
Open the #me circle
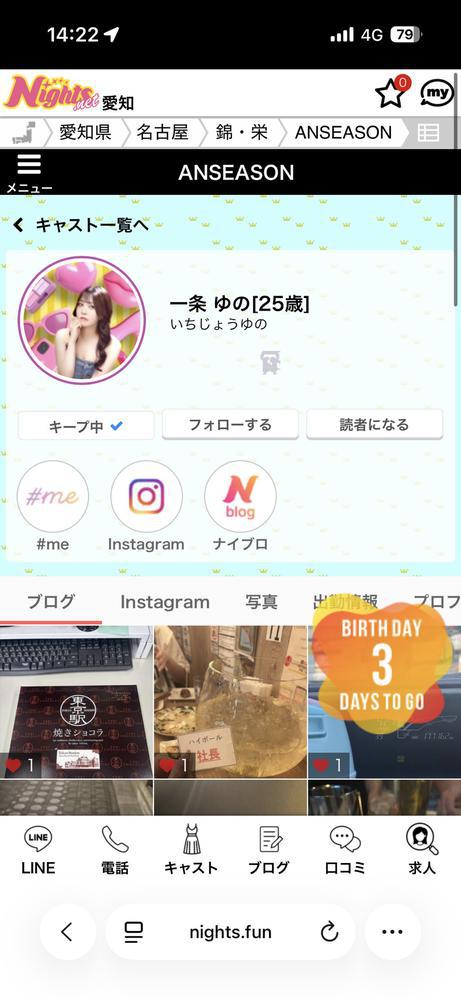click(53, 497)
